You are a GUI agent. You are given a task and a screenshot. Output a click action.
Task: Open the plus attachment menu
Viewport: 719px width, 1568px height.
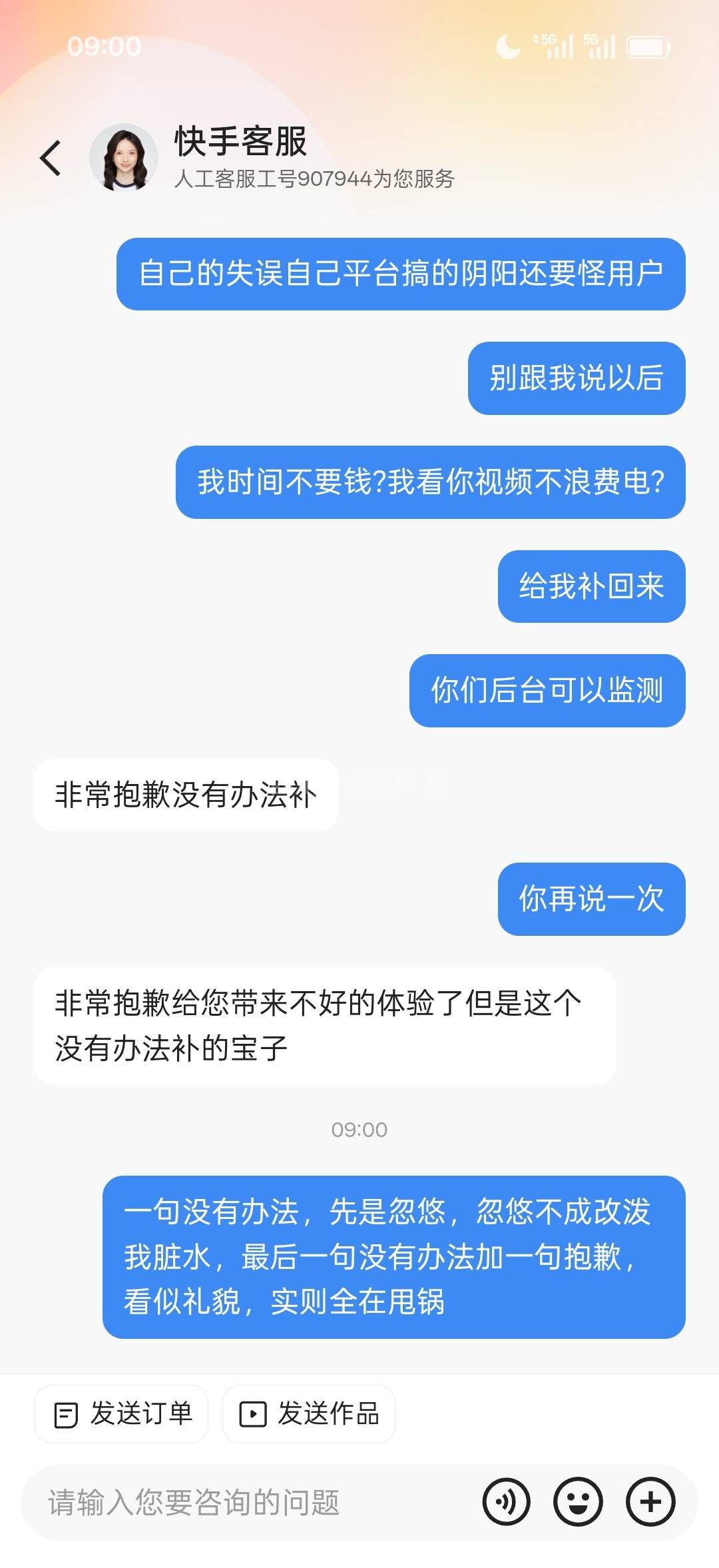tap(650, 1502)
